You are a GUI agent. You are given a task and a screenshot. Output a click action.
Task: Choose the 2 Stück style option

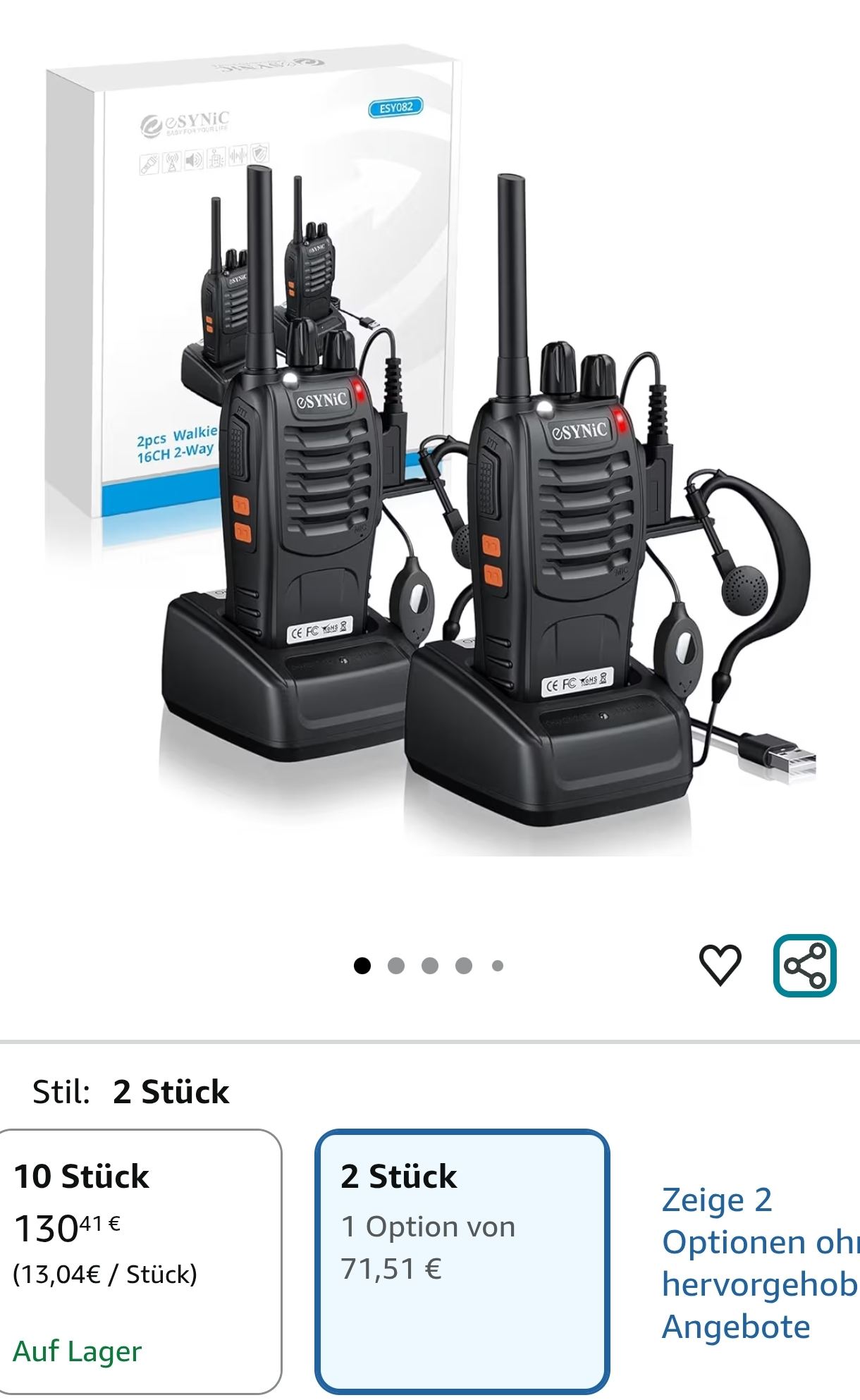(x=462, y=1261)
